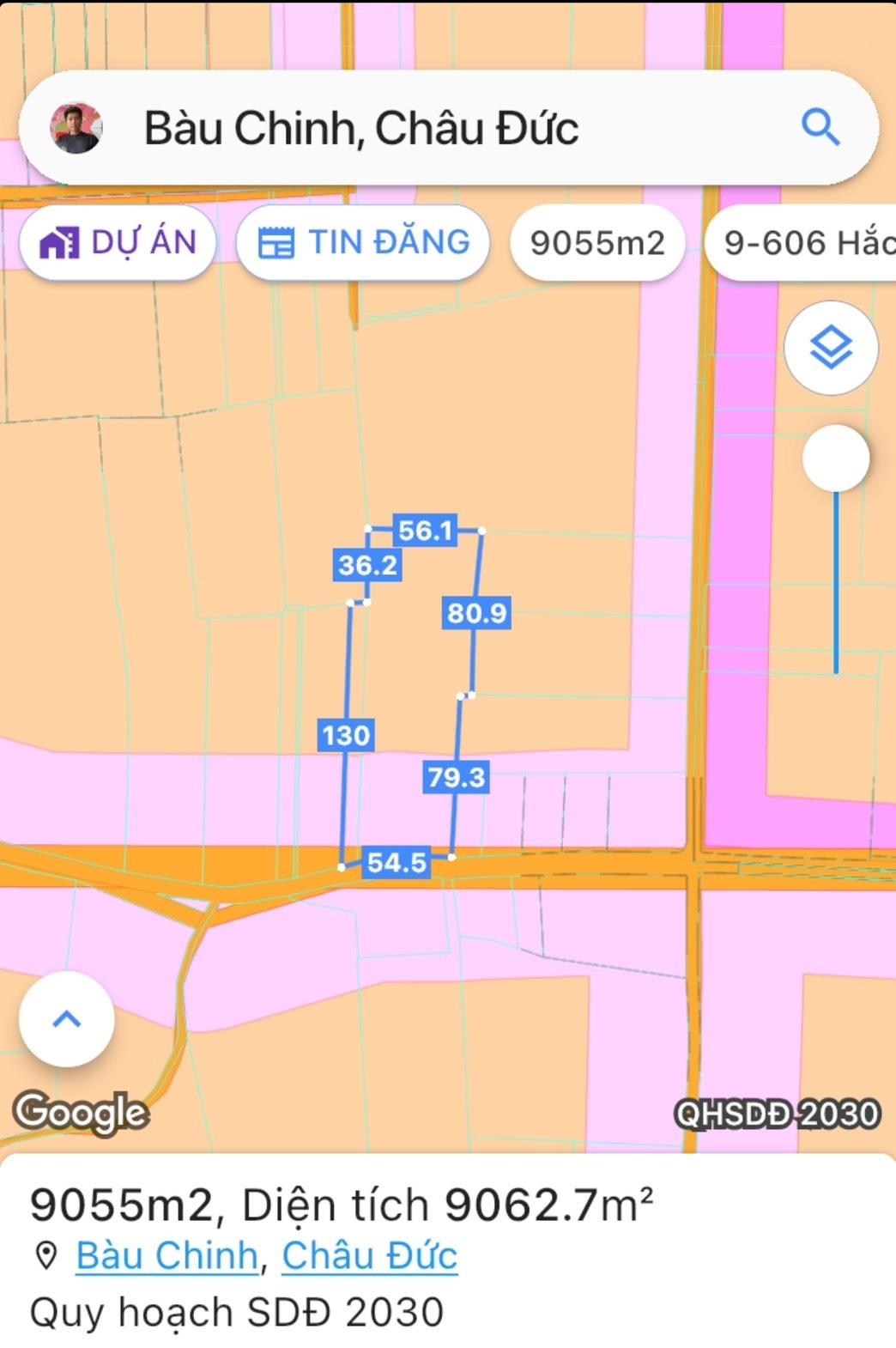
Task: Tap the search magnifier icon
Action: [x=822, y=130]
